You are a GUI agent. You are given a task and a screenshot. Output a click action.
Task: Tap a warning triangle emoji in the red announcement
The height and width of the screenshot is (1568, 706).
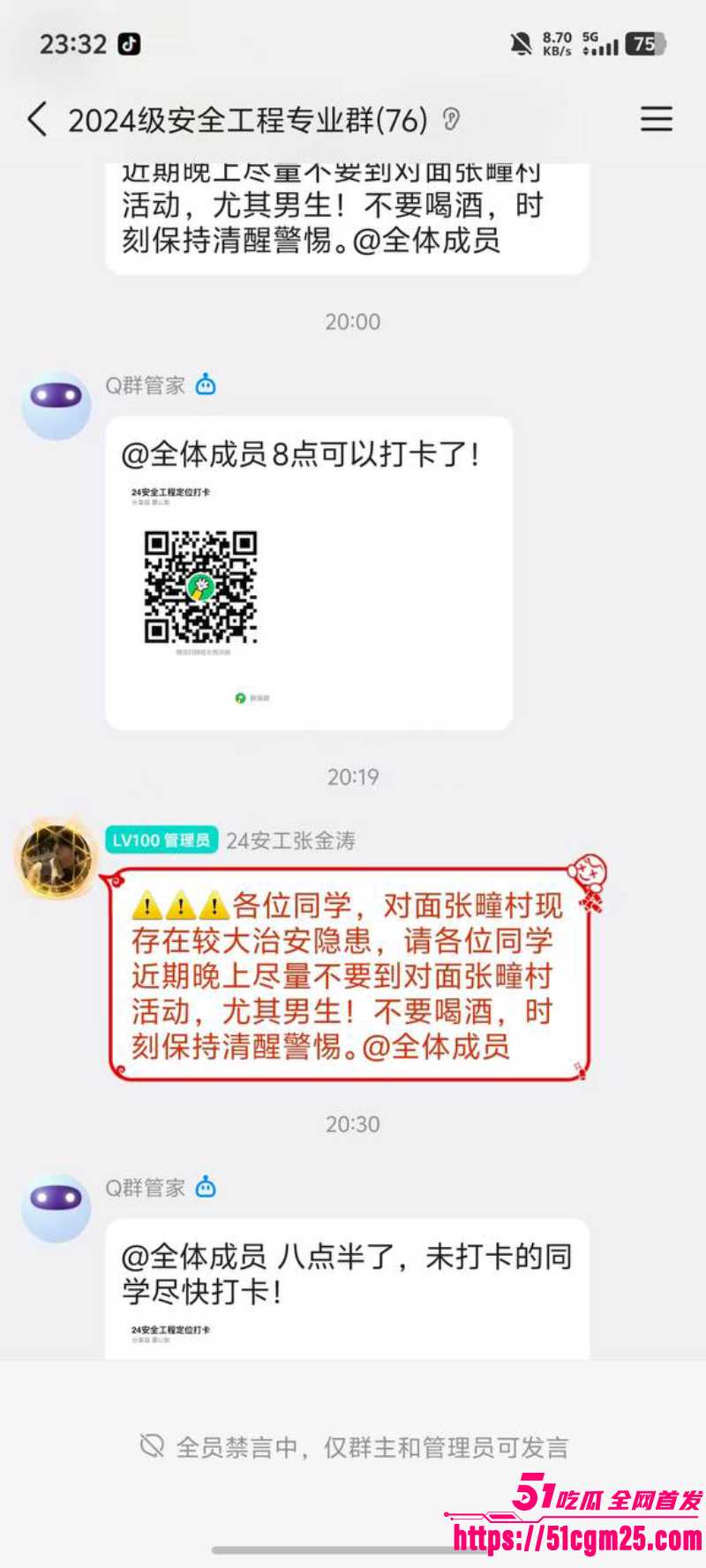(x=146, y=904)
